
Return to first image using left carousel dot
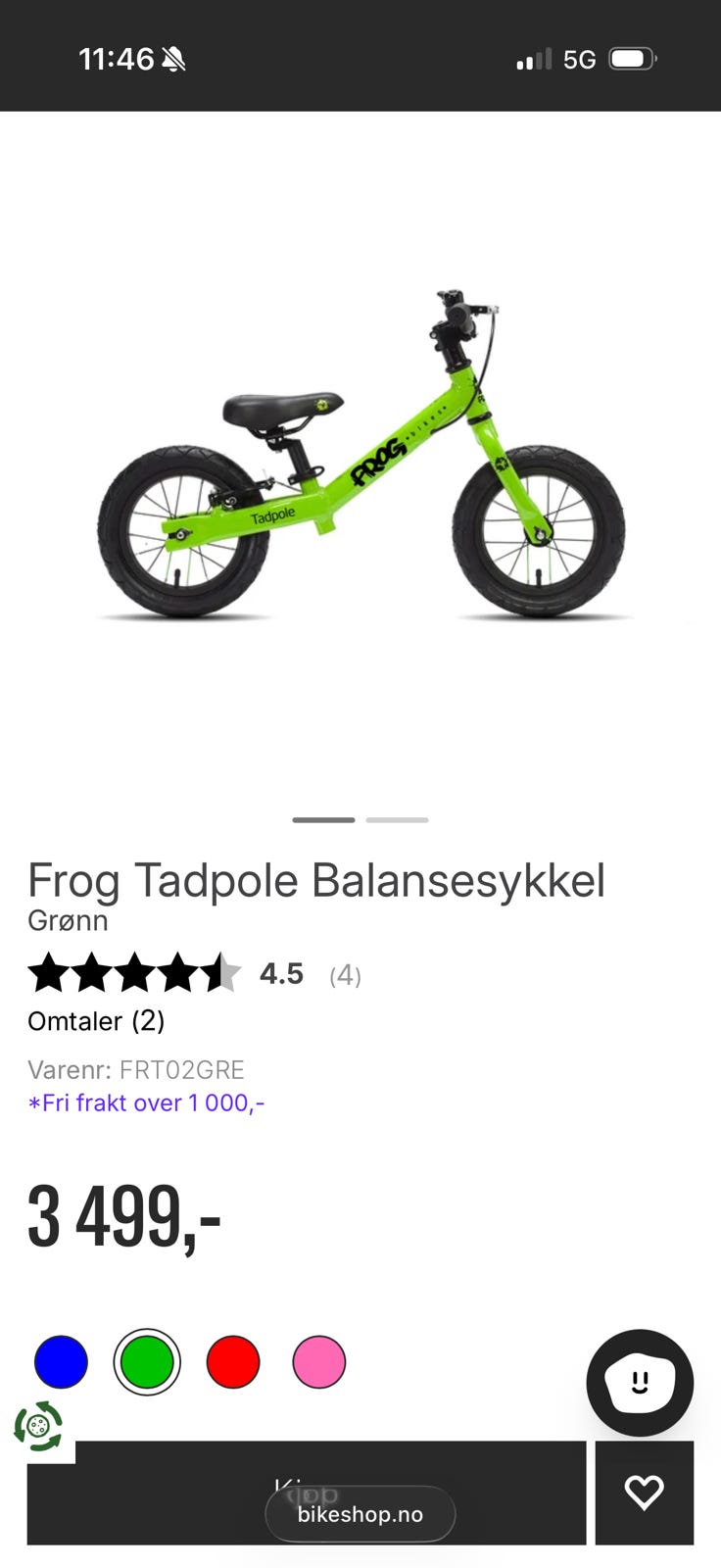point(322,819)
